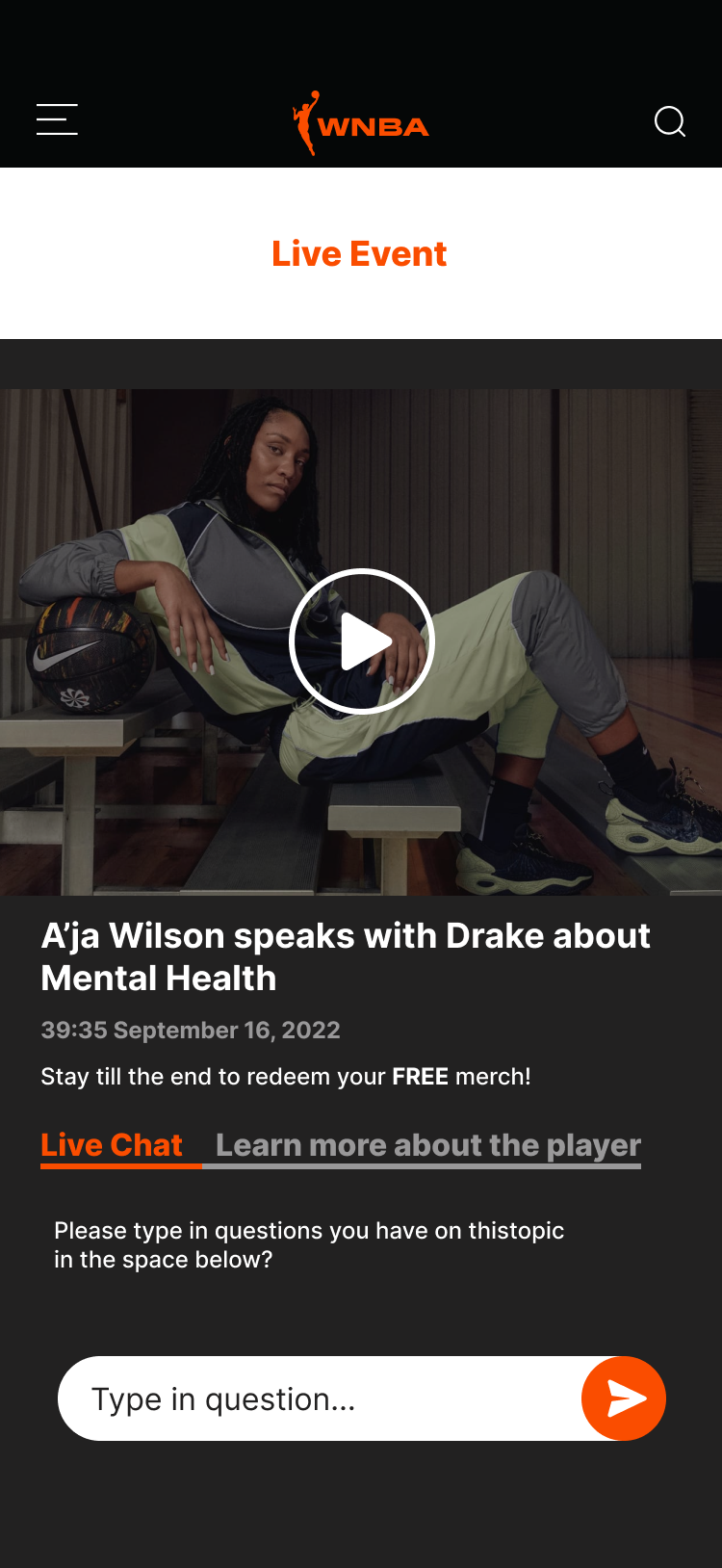Switch to the Live Chat tab
Viewport: 722px width, 1568px height.
[x=112, y=1144]
